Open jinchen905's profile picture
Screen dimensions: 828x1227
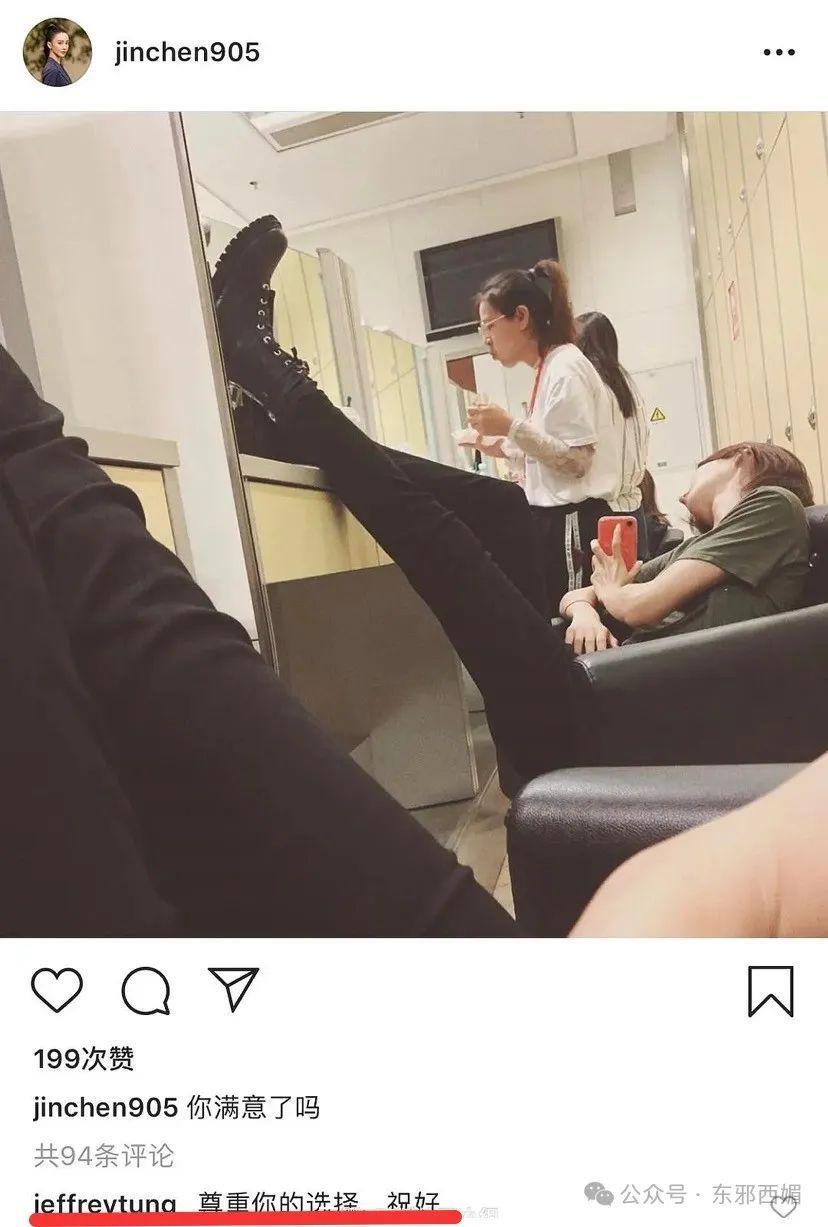(57, 53)
